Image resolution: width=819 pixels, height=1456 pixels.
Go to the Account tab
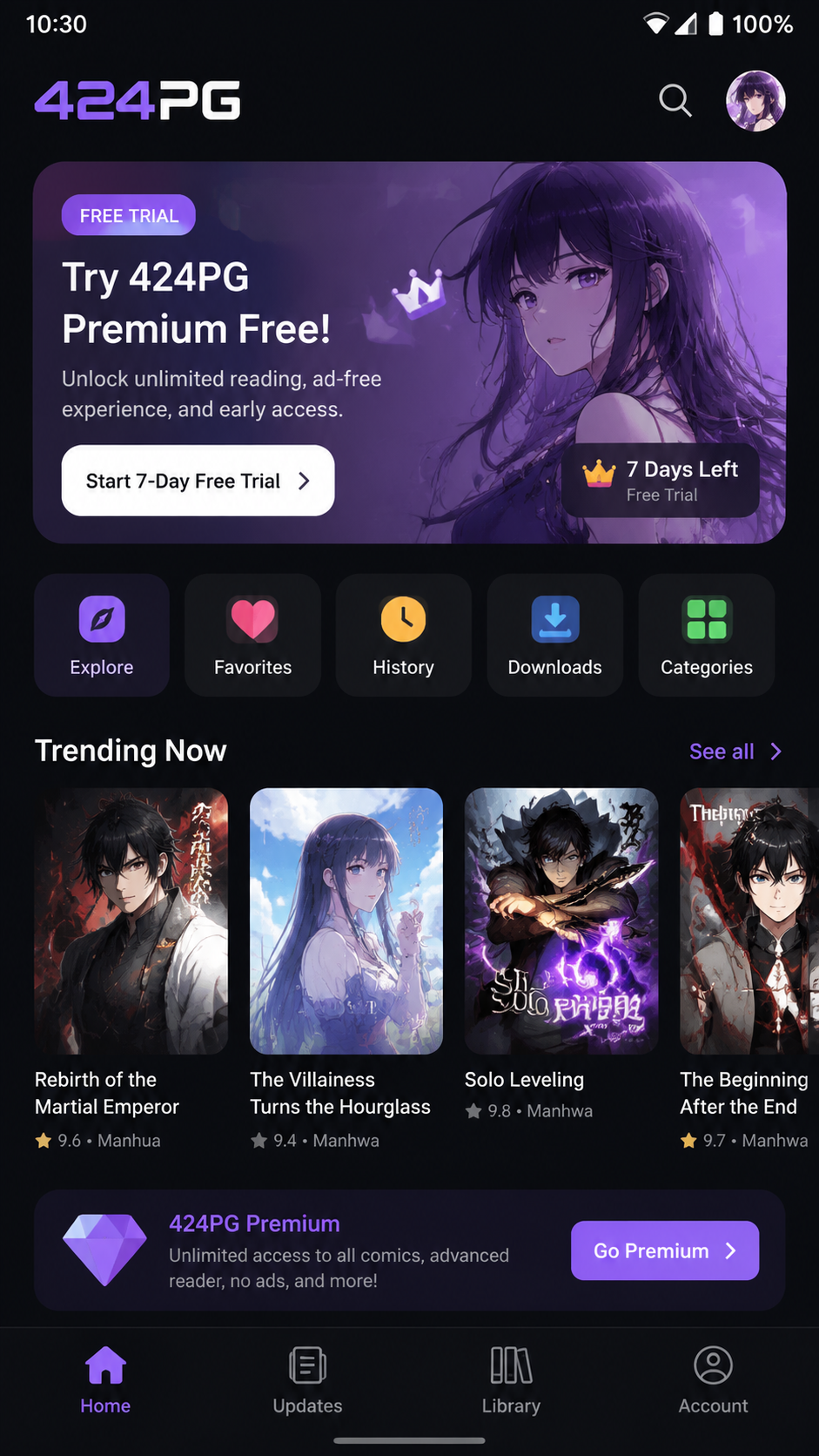click(x=714, y=1380)
